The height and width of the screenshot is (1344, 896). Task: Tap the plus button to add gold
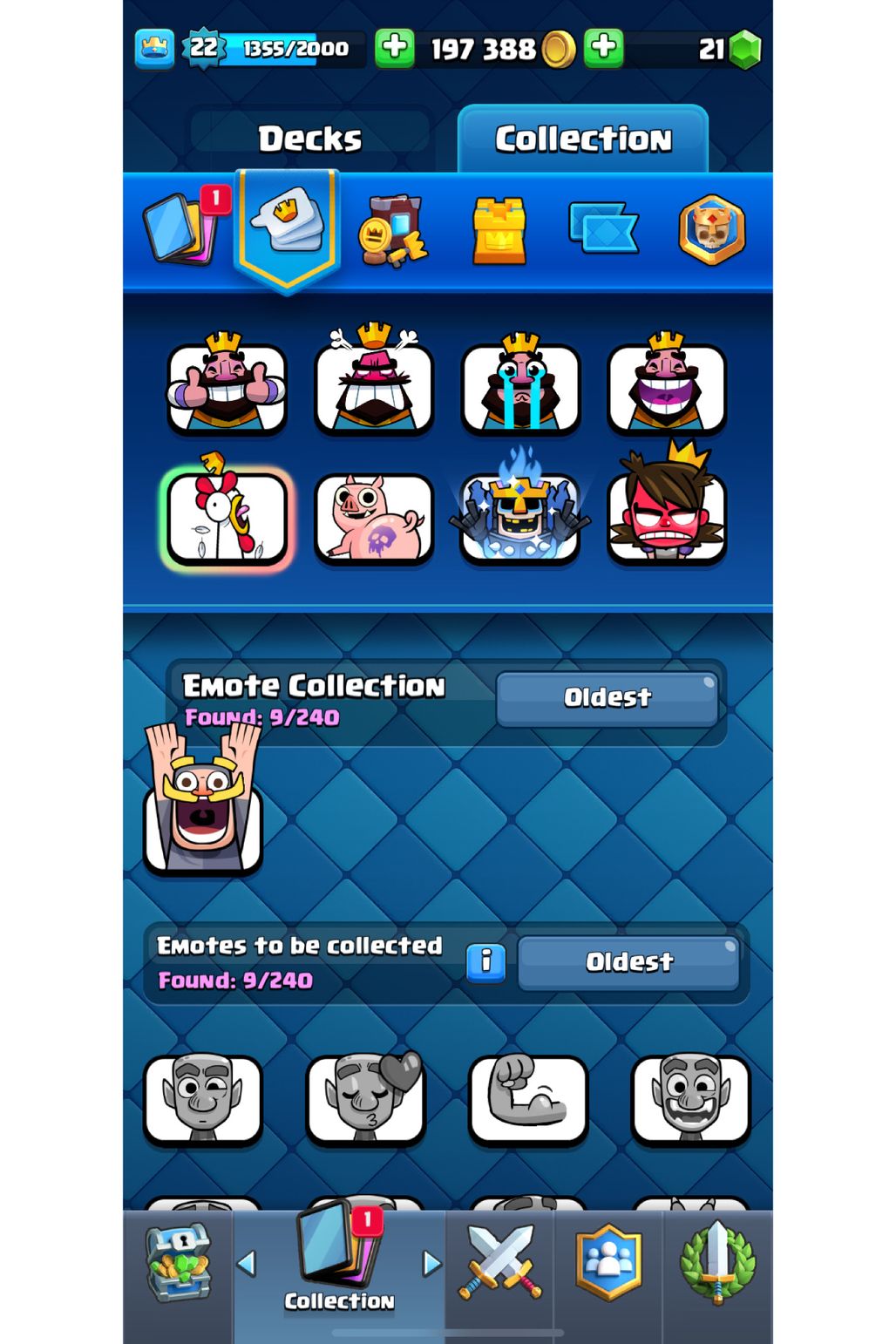pos(394,47)
